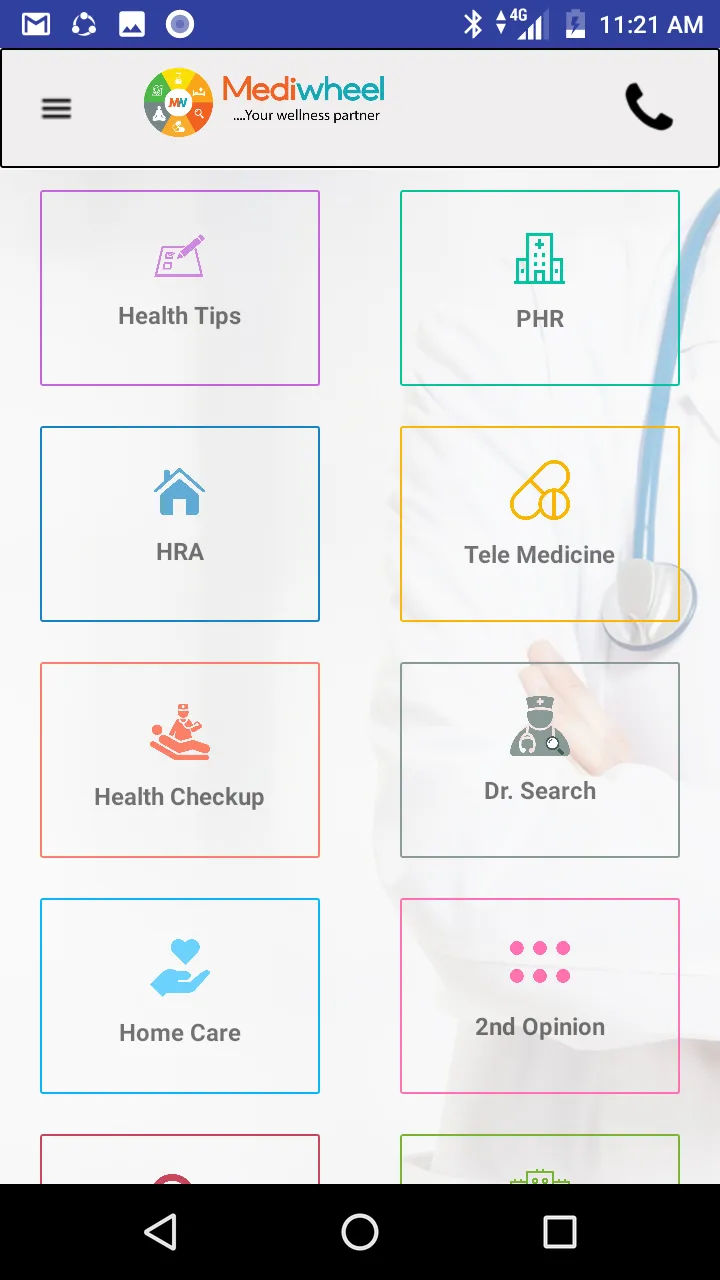
Task: Tap the phone call icon
Action: click(x=648, y=107)
